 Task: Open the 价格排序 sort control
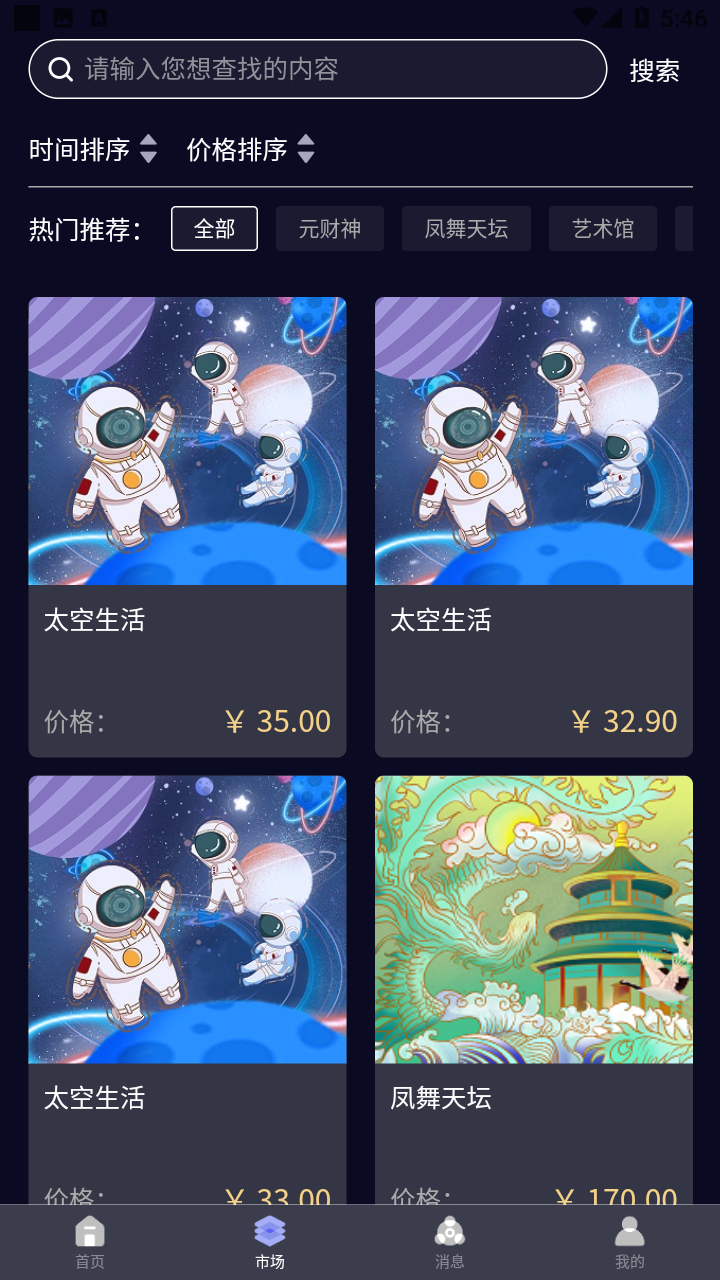click(x=307, y=150)
